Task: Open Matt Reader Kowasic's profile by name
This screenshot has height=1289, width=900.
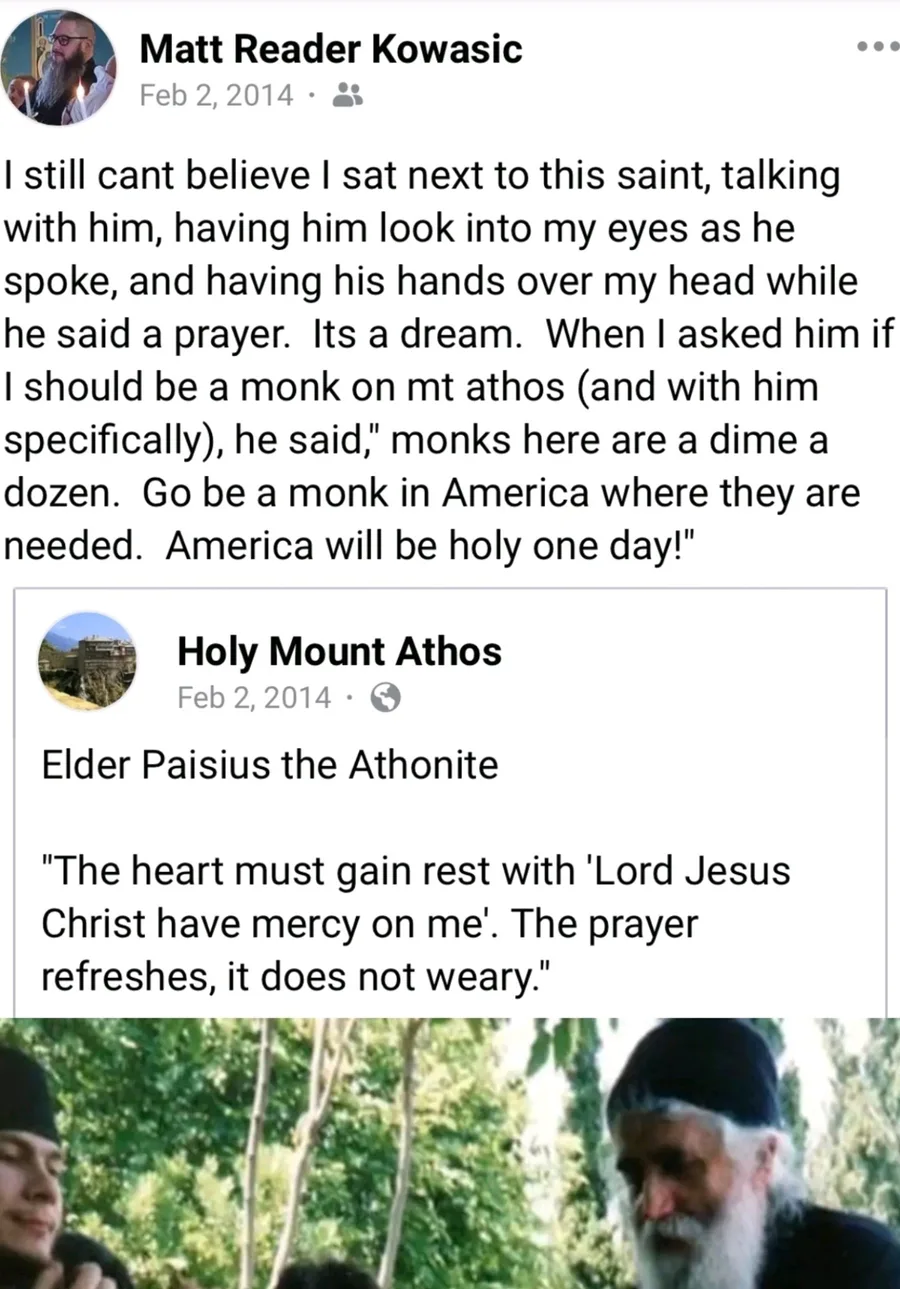Action: (331, 48)
